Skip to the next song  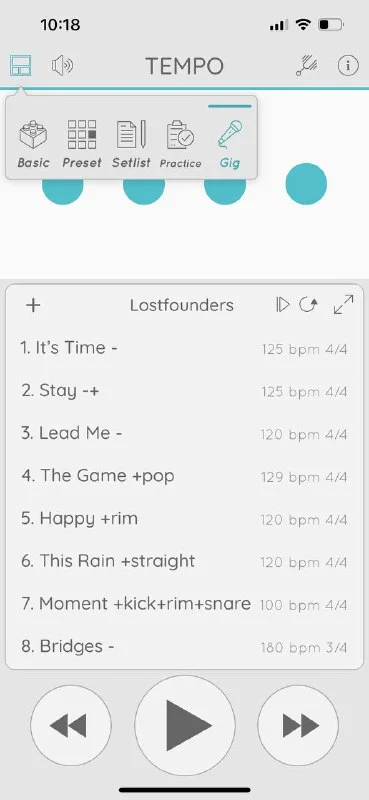click(x=298, y=725)
